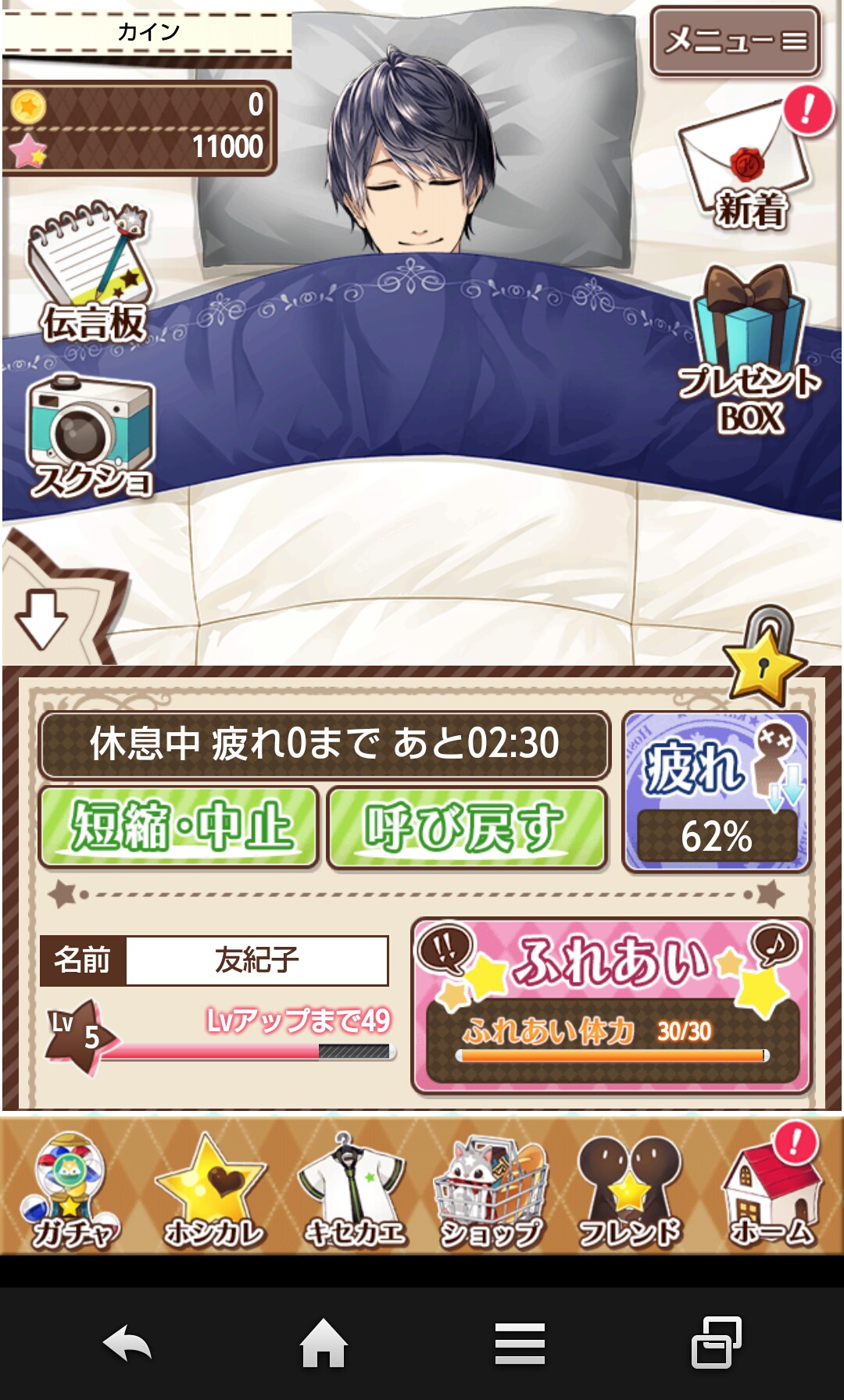Open the キセカエ dress-up tab
The width and height of the screenshot is (844, 1400).
tap(353, 1191)
